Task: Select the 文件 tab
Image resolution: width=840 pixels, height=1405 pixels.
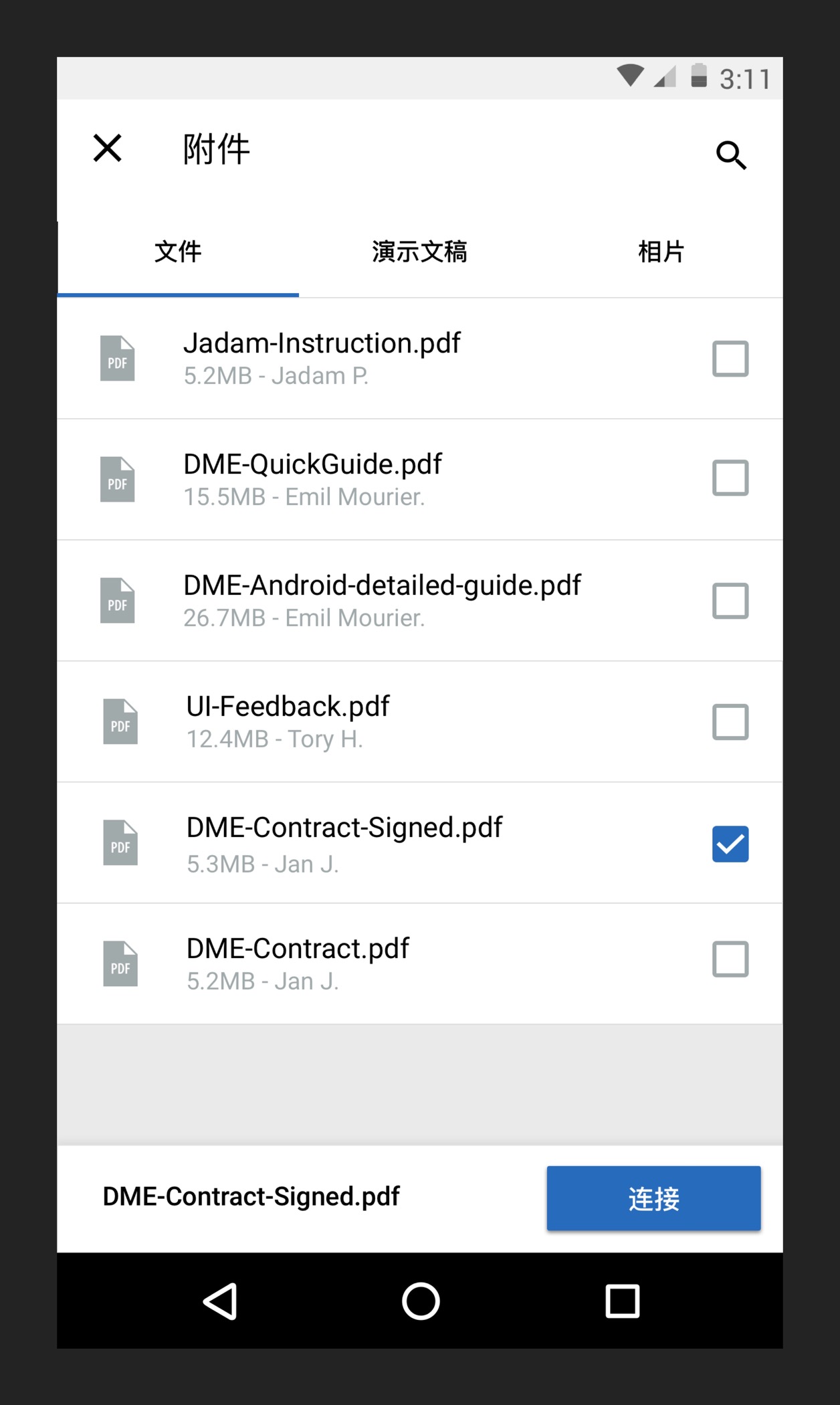Action: 178,252
